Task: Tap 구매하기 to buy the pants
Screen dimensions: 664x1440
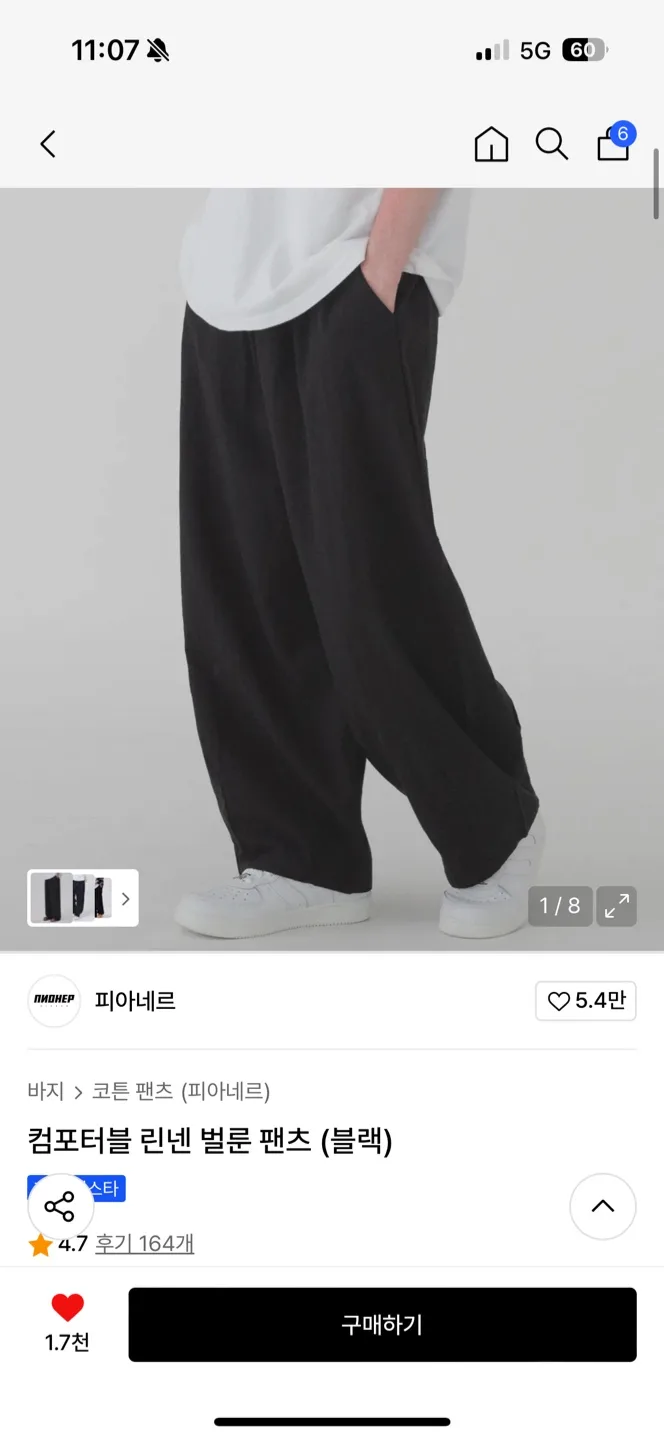Action: click(x=382, y=1325)
